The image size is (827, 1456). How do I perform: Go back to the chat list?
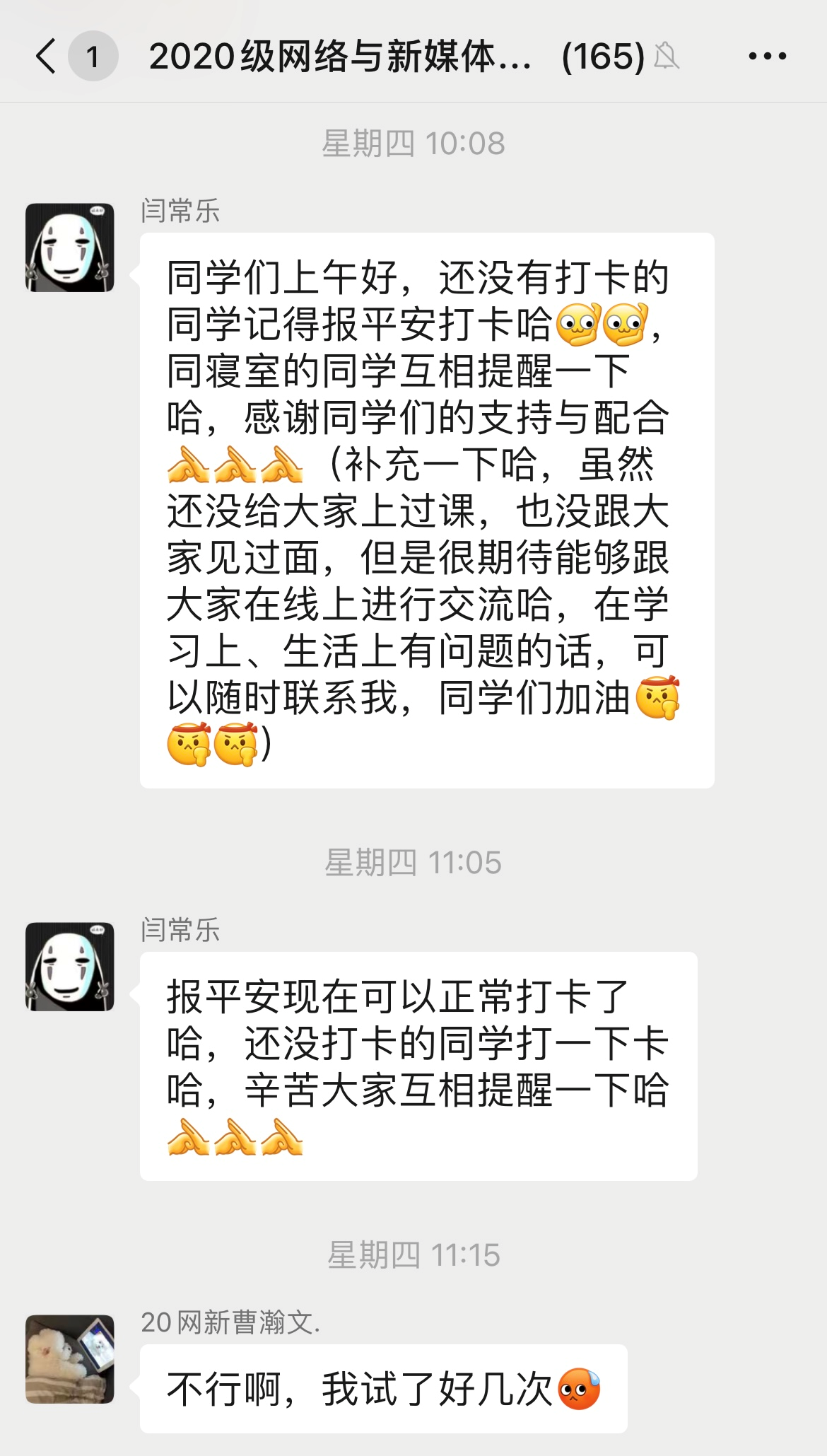(x=47, y=57)
